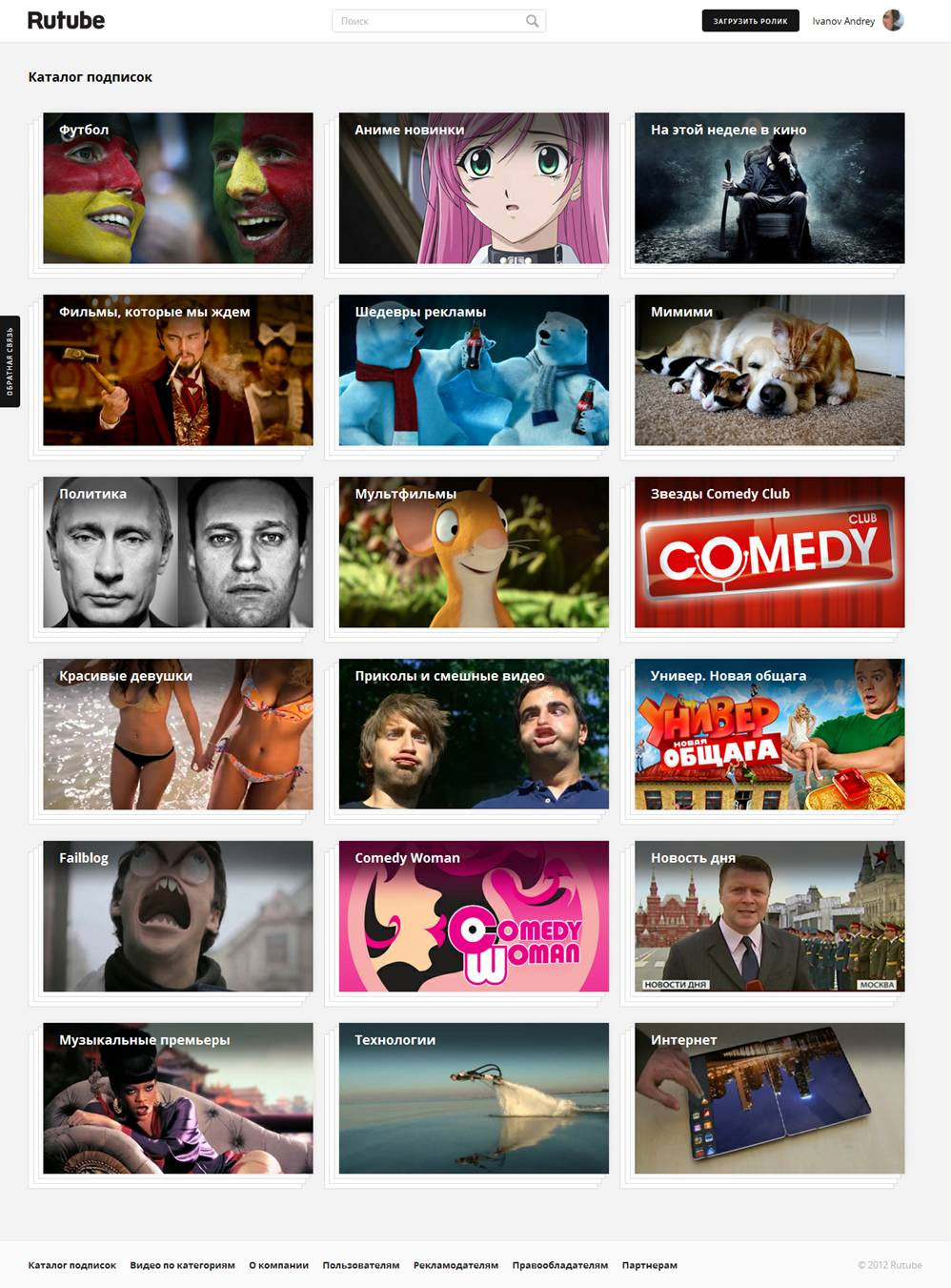Image resolution: width=951 pixels, height=1288 pixels.
Task: Select the Мультфильмы tile
Action: tap(474, 552)
